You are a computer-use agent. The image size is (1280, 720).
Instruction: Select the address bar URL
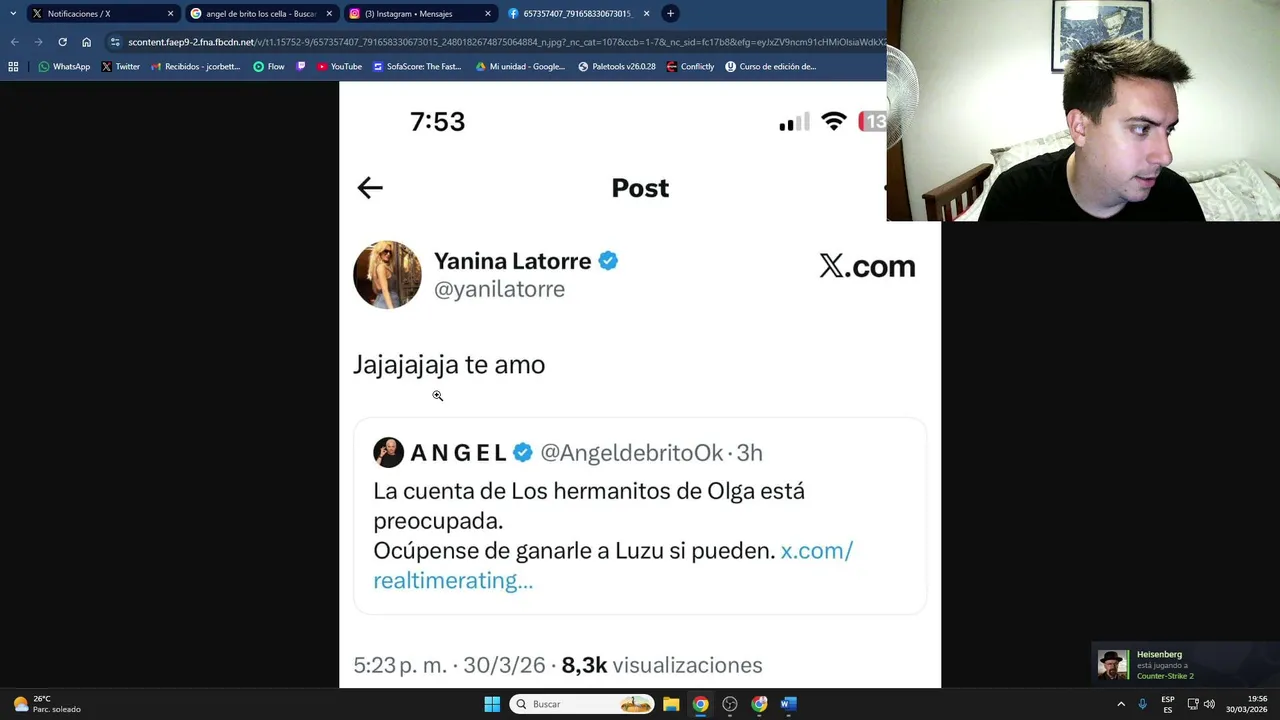(x=500, y=42)
